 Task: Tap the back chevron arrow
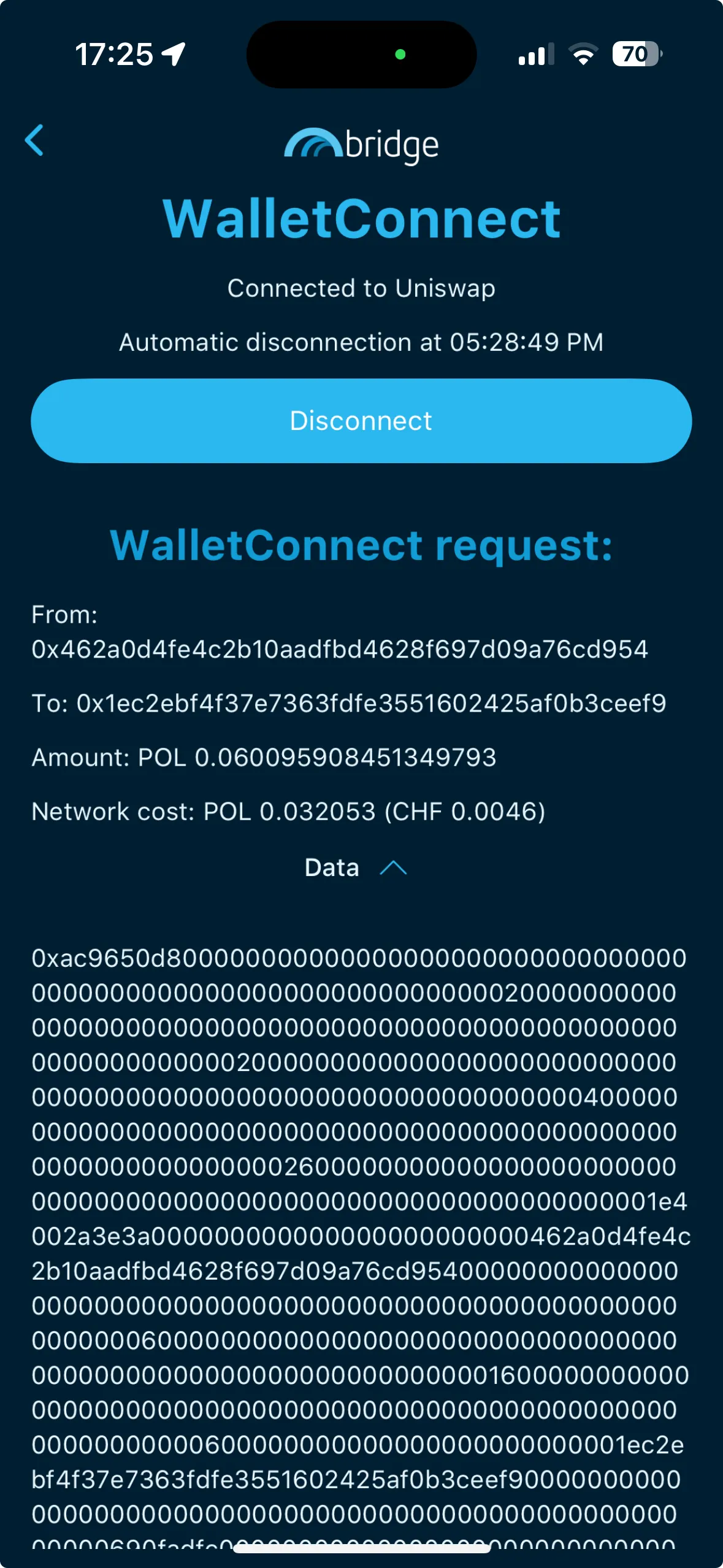tap(35, 141)
